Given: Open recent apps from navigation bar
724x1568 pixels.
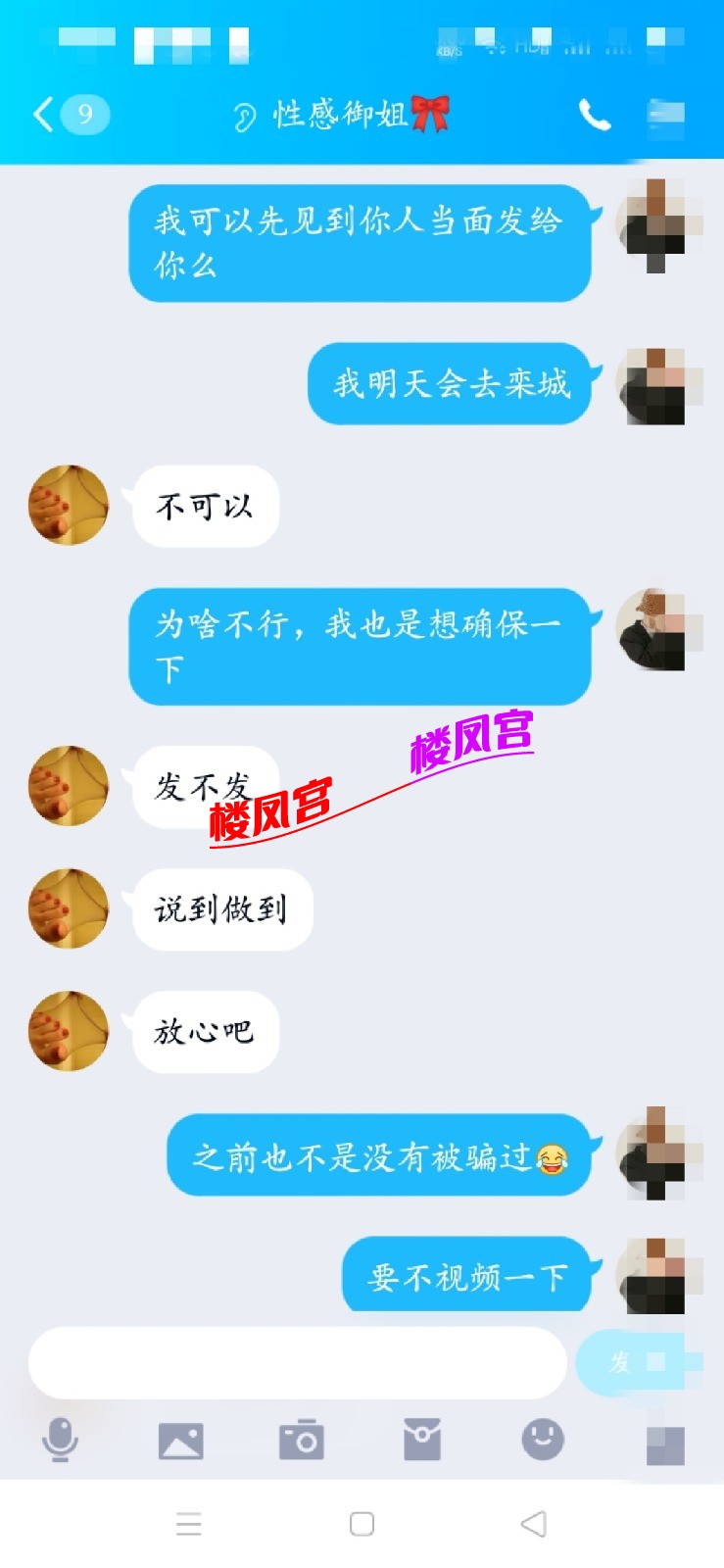Looking at the screenshot, I should click(x=189, y=1524).
